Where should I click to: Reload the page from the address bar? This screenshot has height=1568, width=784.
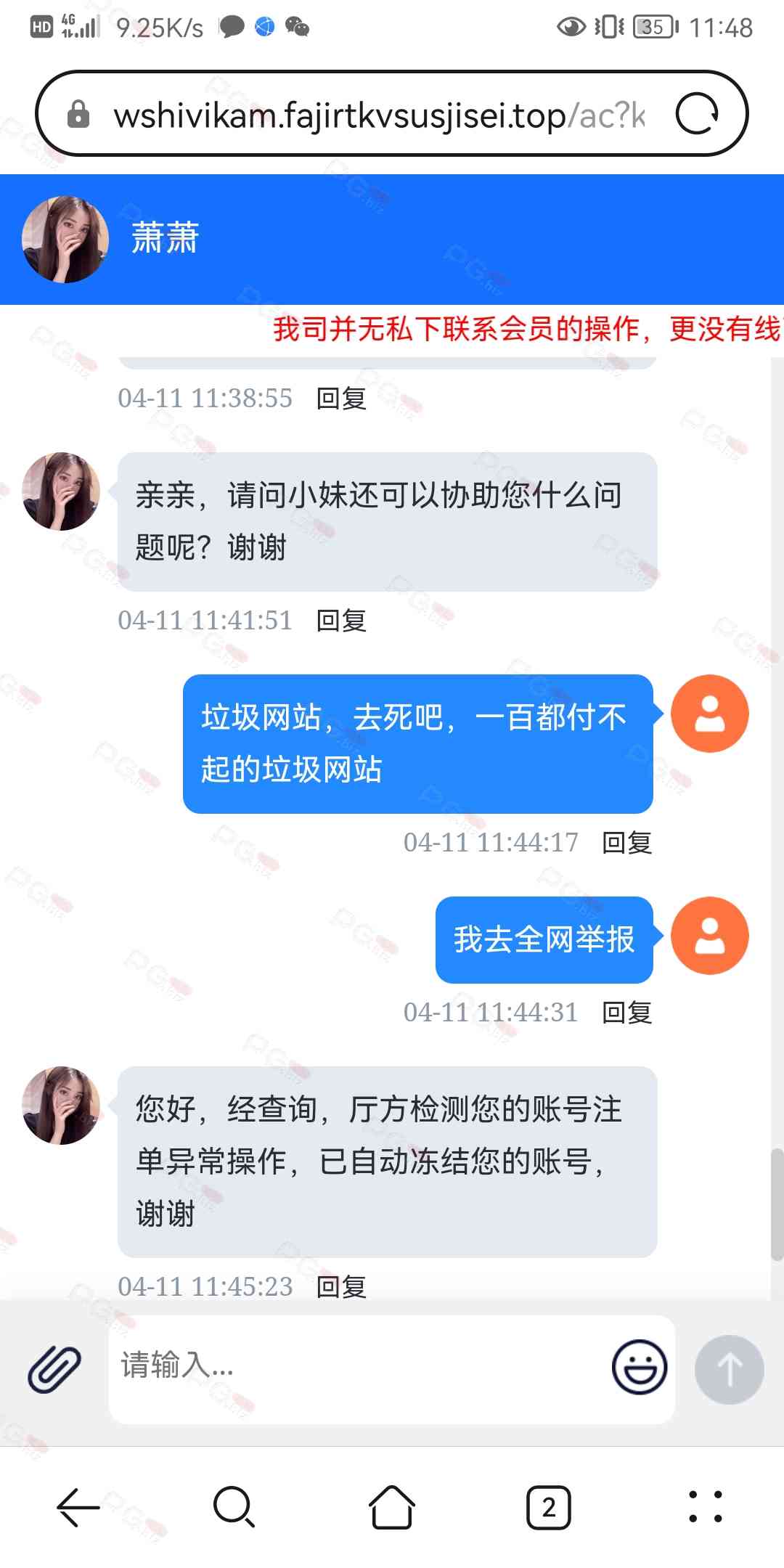[x=697, y=114]
